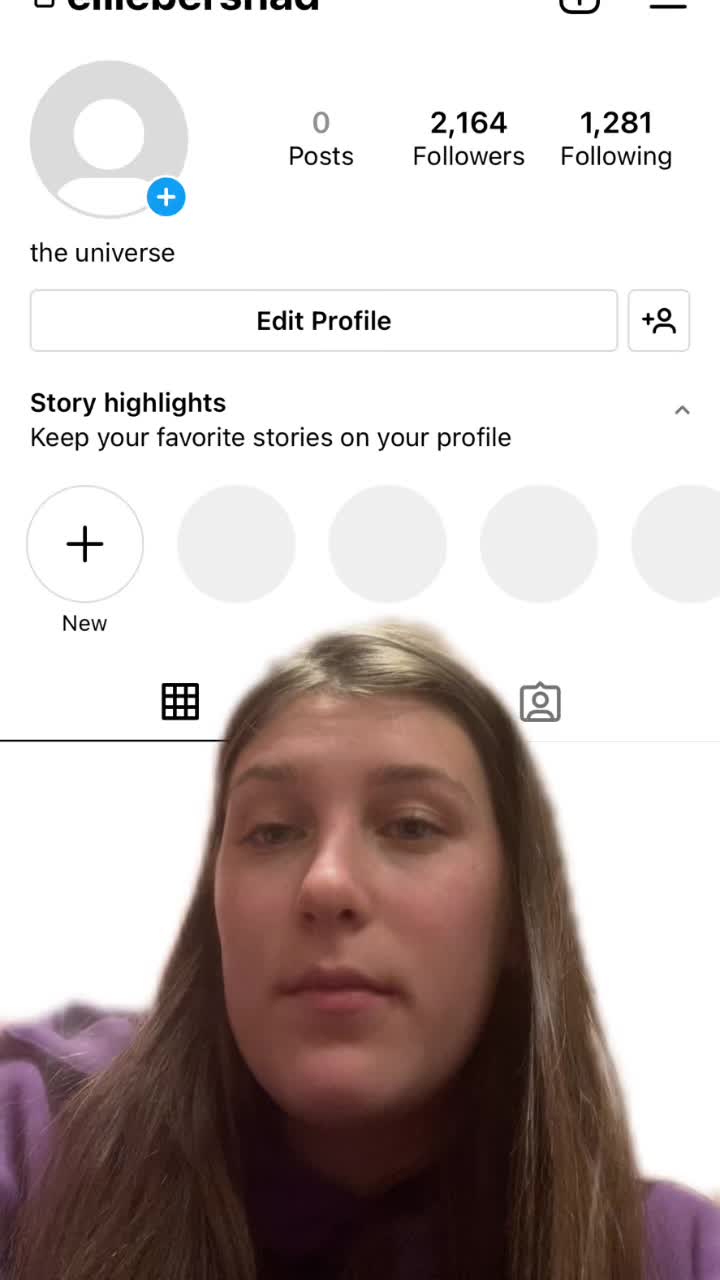
Task: Create a New story highlight
Action: [x=85, y=544]
